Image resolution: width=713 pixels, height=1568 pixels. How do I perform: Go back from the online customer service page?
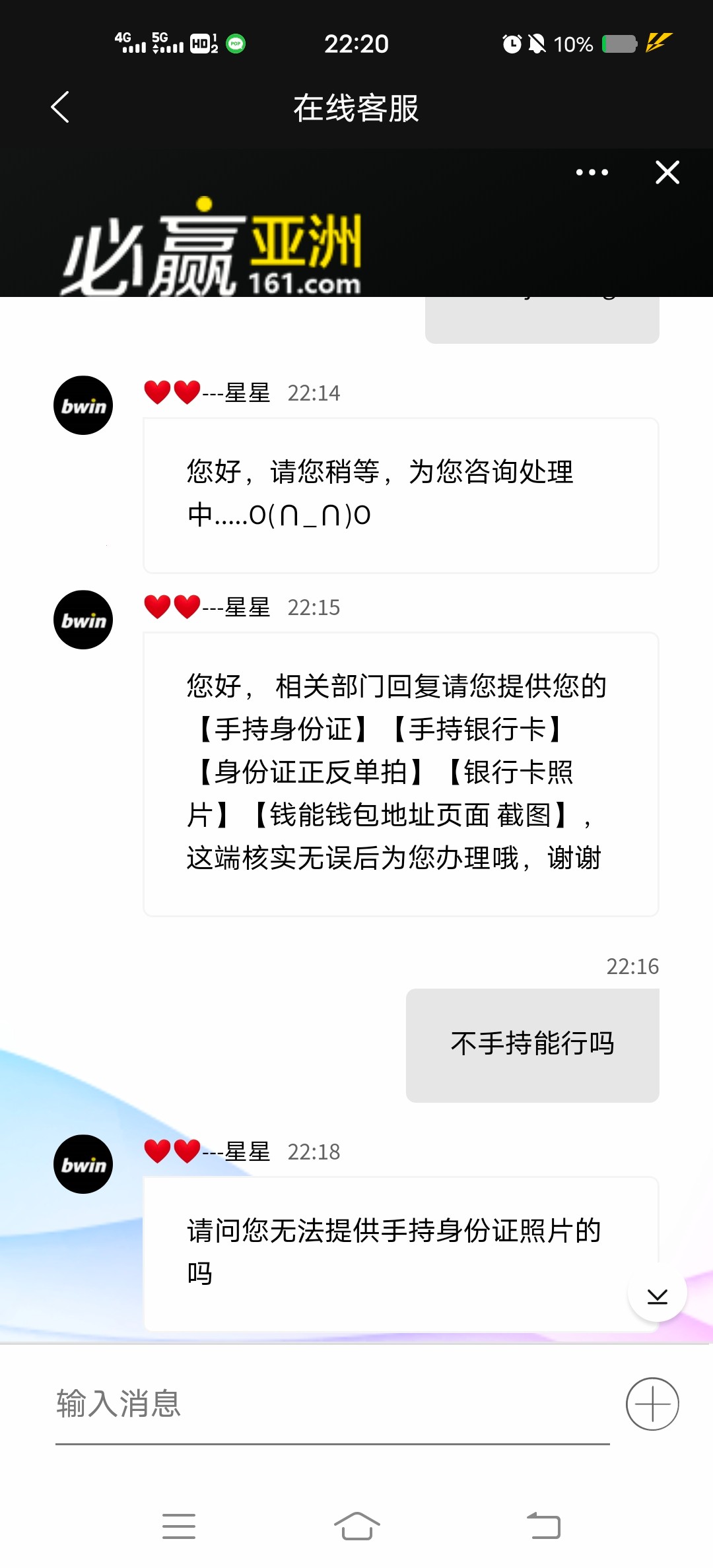60,108
